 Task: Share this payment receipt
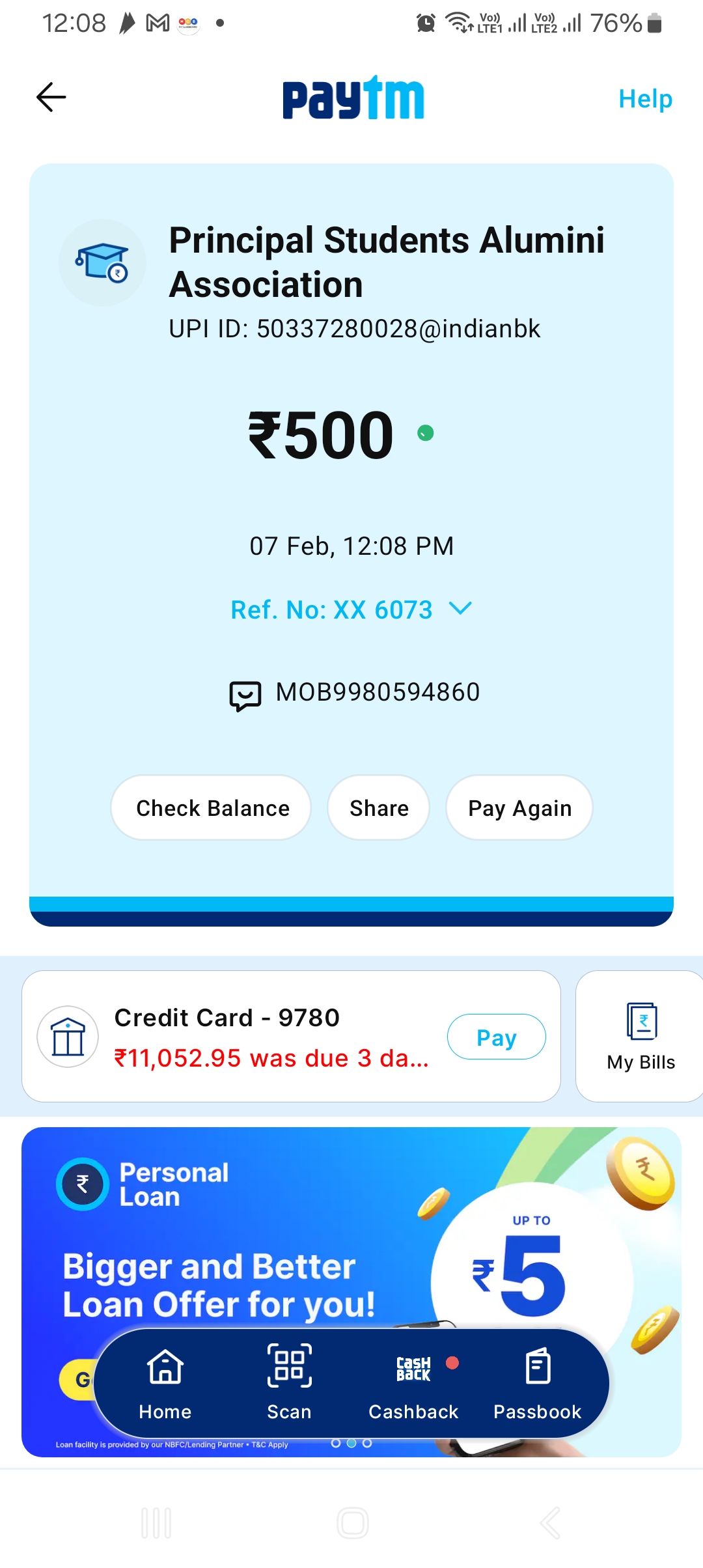tap(379, 807)
